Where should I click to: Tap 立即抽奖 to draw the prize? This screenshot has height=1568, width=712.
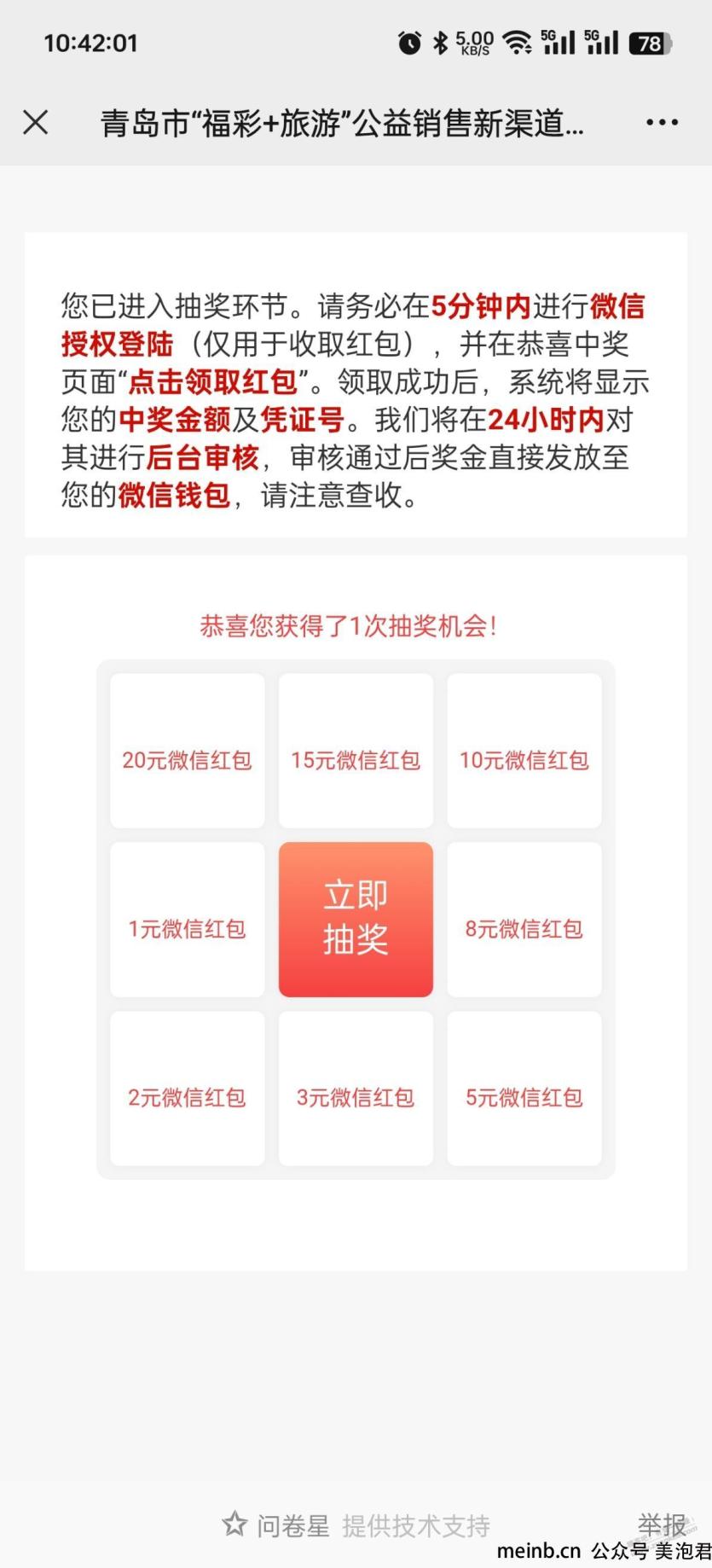356,919
